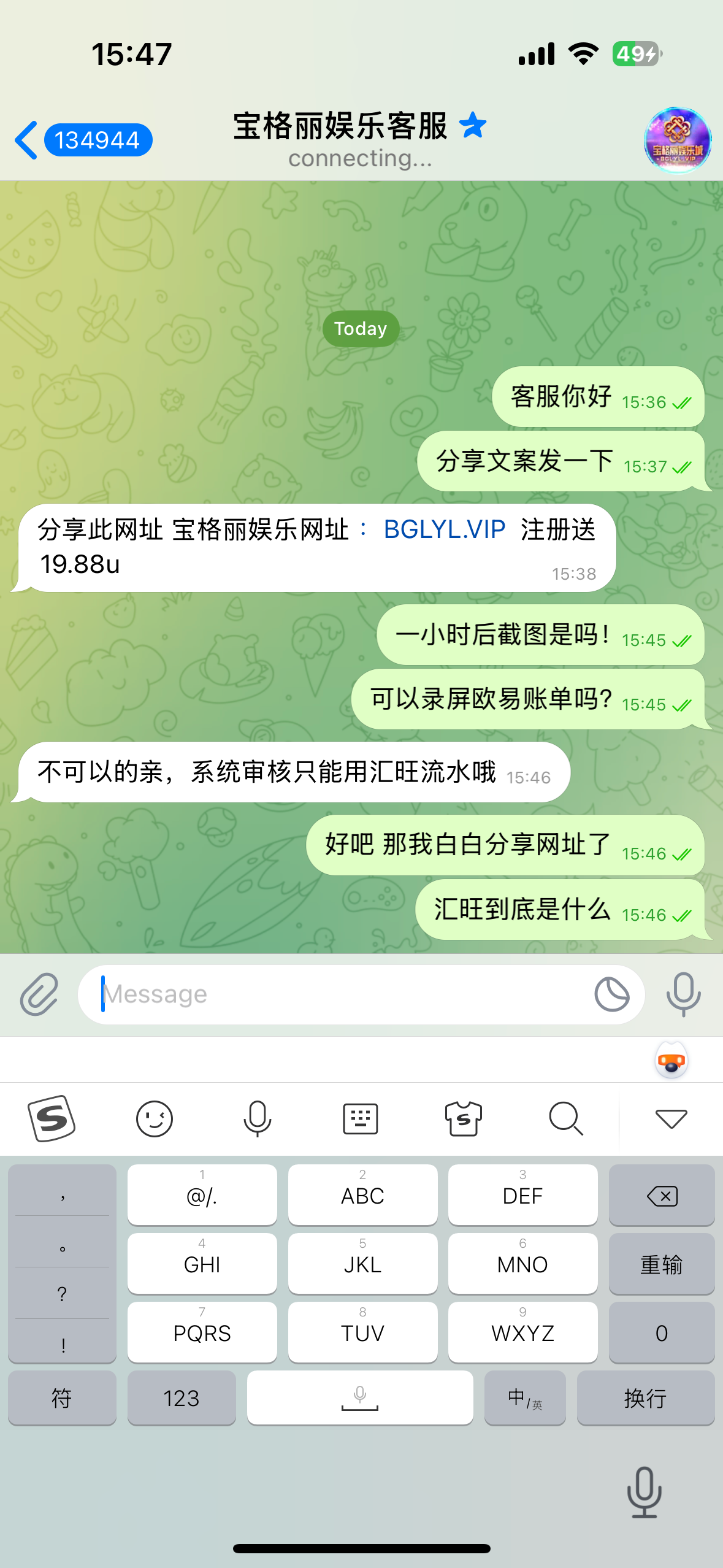Tap the 重输 re-enter key
The image size is (723, 1568).
tap(662, 1264)
